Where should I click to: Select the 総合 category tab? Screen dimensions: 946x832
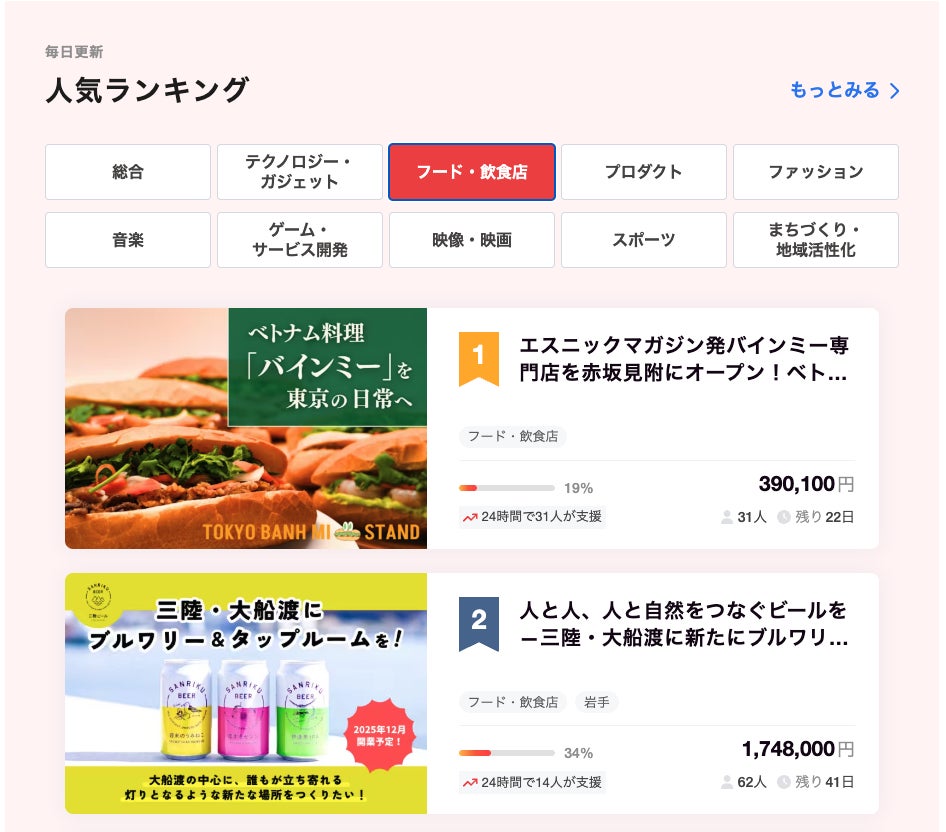point(128,172)
